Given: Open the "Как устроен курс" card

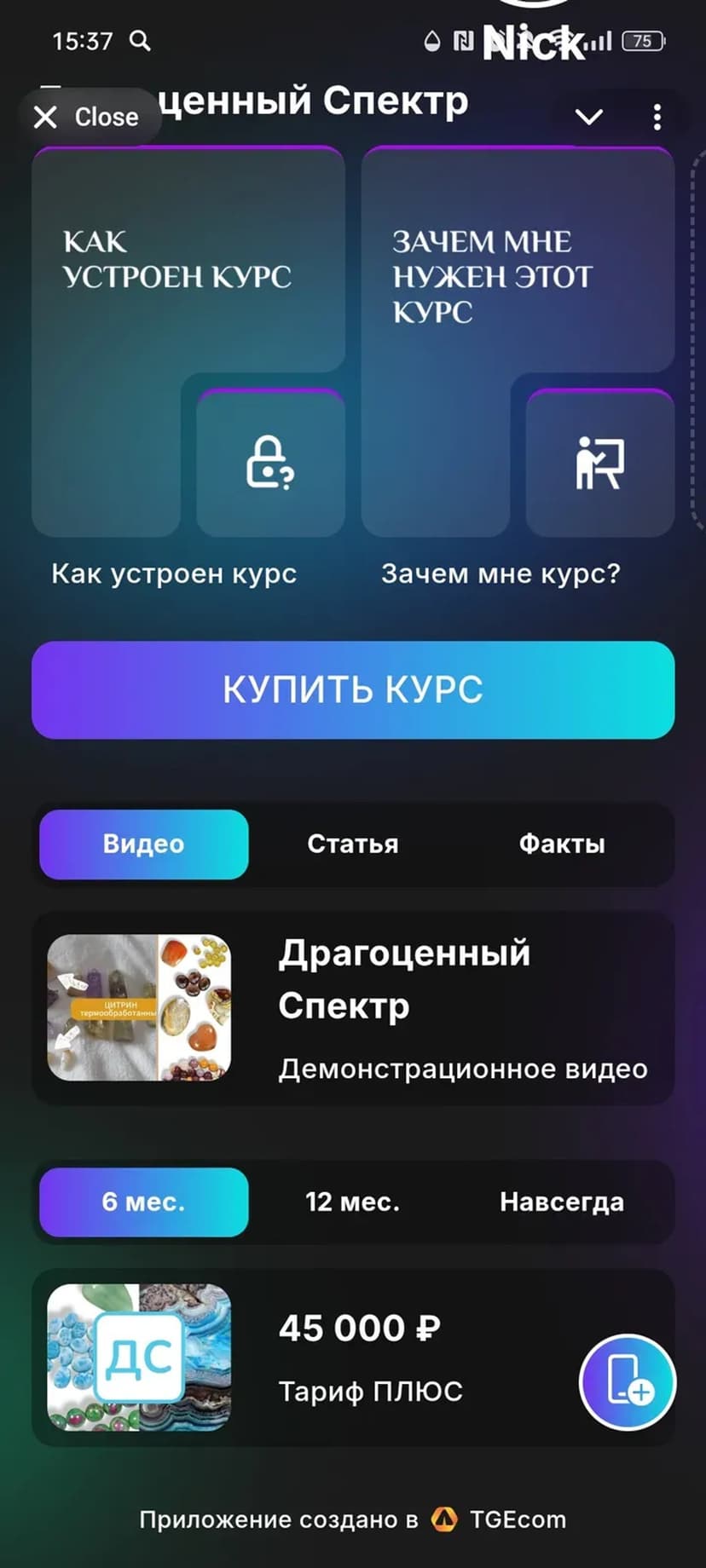Looking at the screenshot, I should [188, 343].
